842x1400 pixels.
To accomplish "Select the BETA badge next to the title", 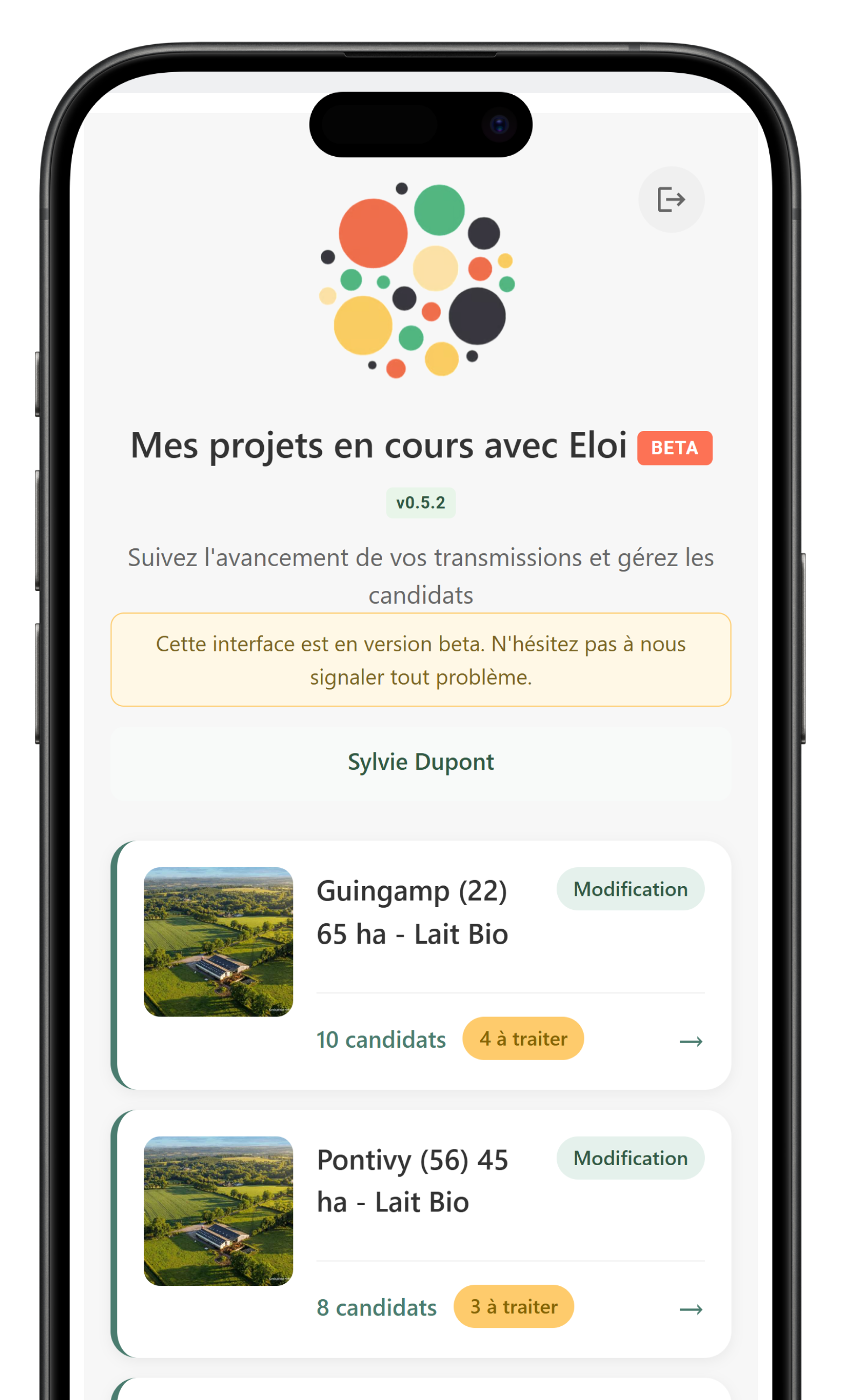I will tap(674, 448).
